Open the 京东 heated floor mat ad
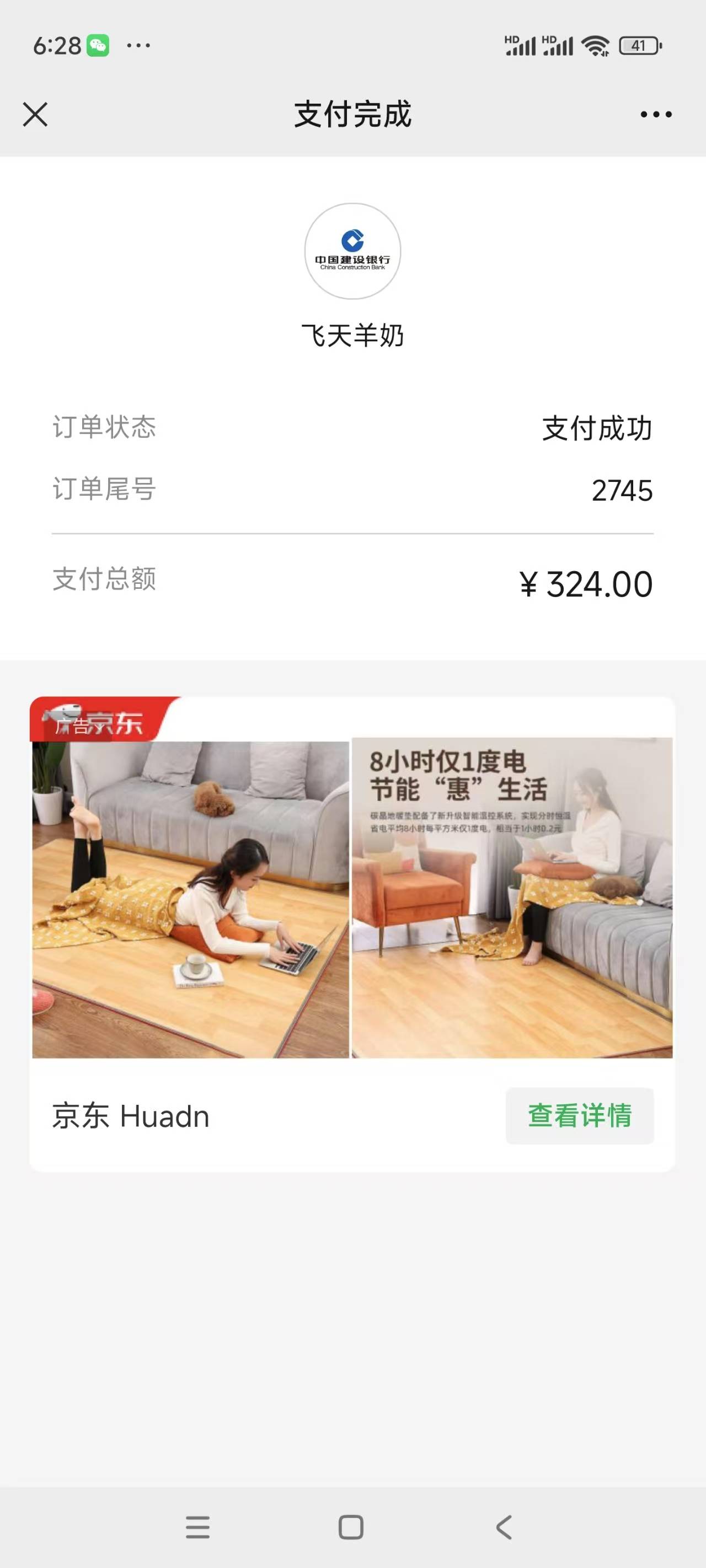706x1568 pixels. point(352,899)
